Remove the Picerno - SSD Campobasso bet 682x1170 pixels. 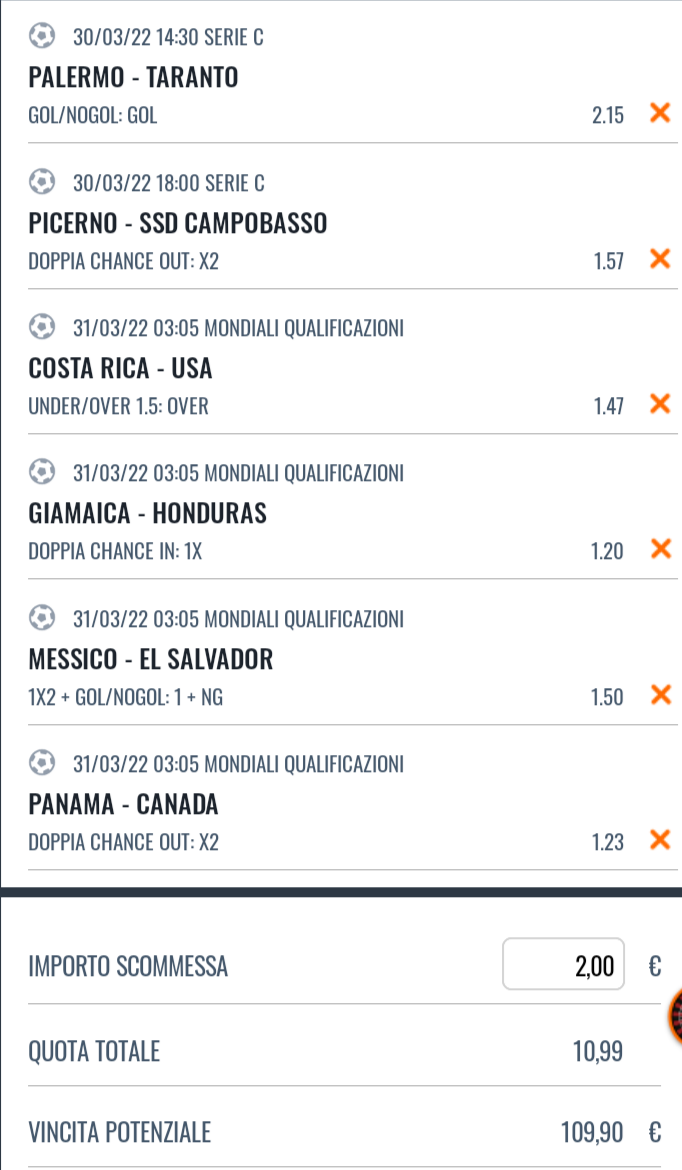click(x=660, y=259)
